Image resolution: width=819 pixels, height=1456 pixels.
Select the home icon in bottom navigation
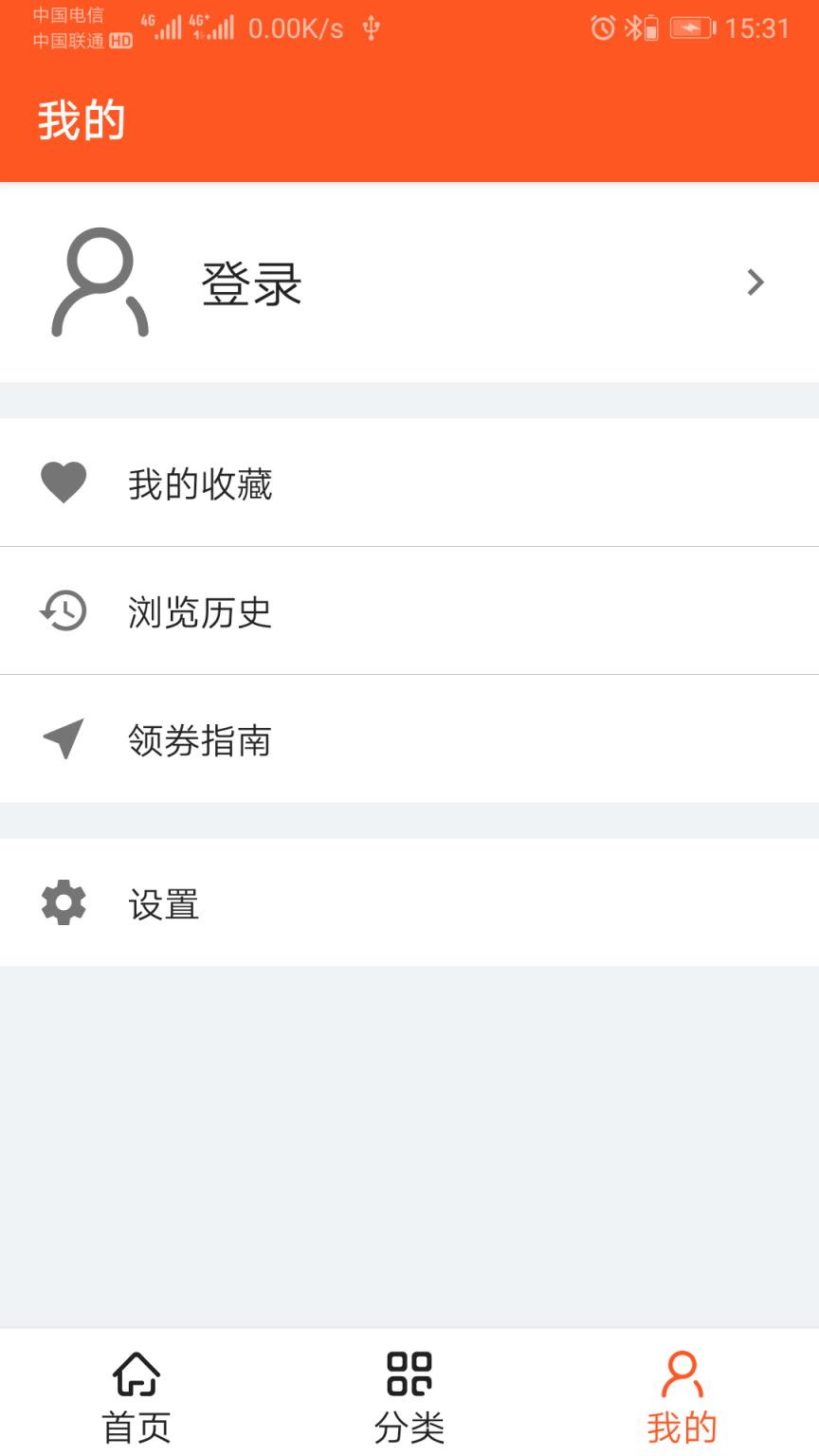tap(136, 1372)
